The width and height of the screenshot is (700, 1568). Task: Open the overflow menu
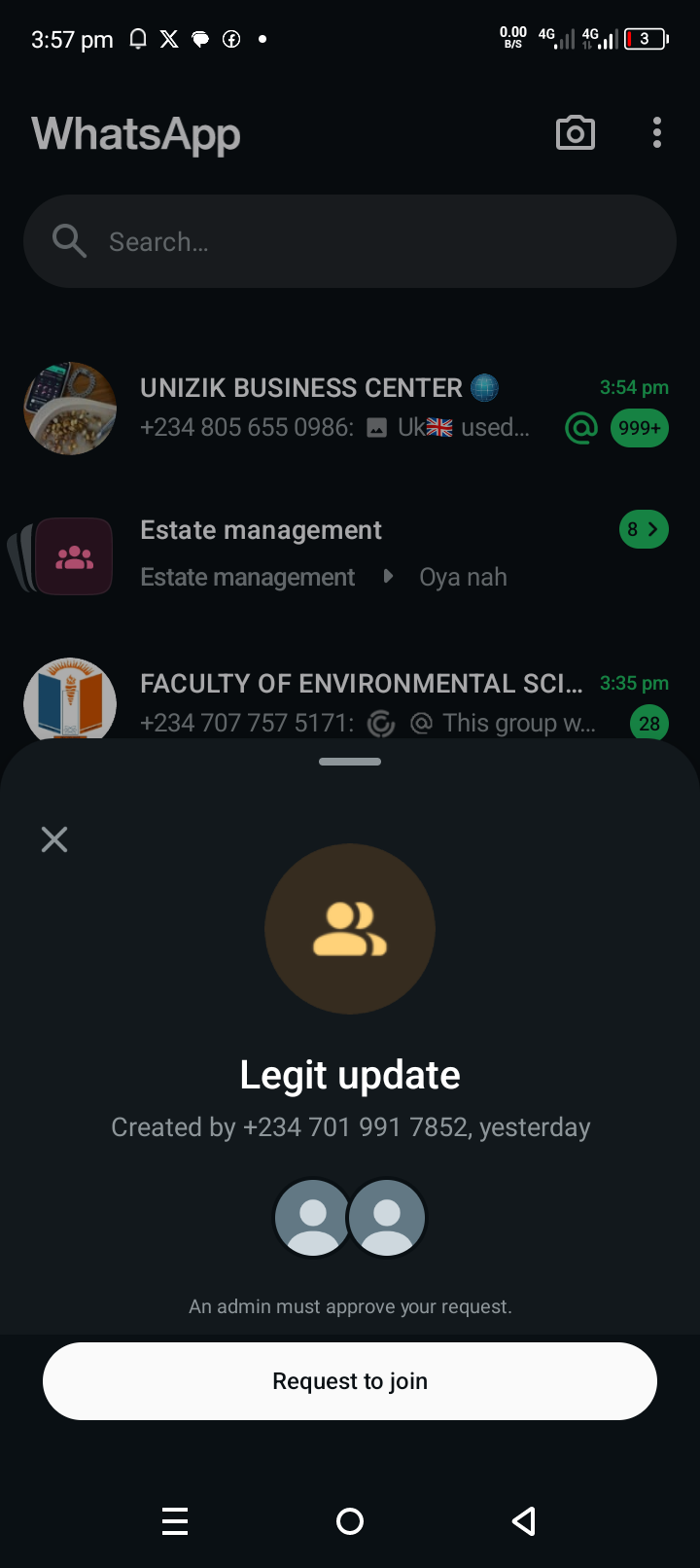point(657,133)
